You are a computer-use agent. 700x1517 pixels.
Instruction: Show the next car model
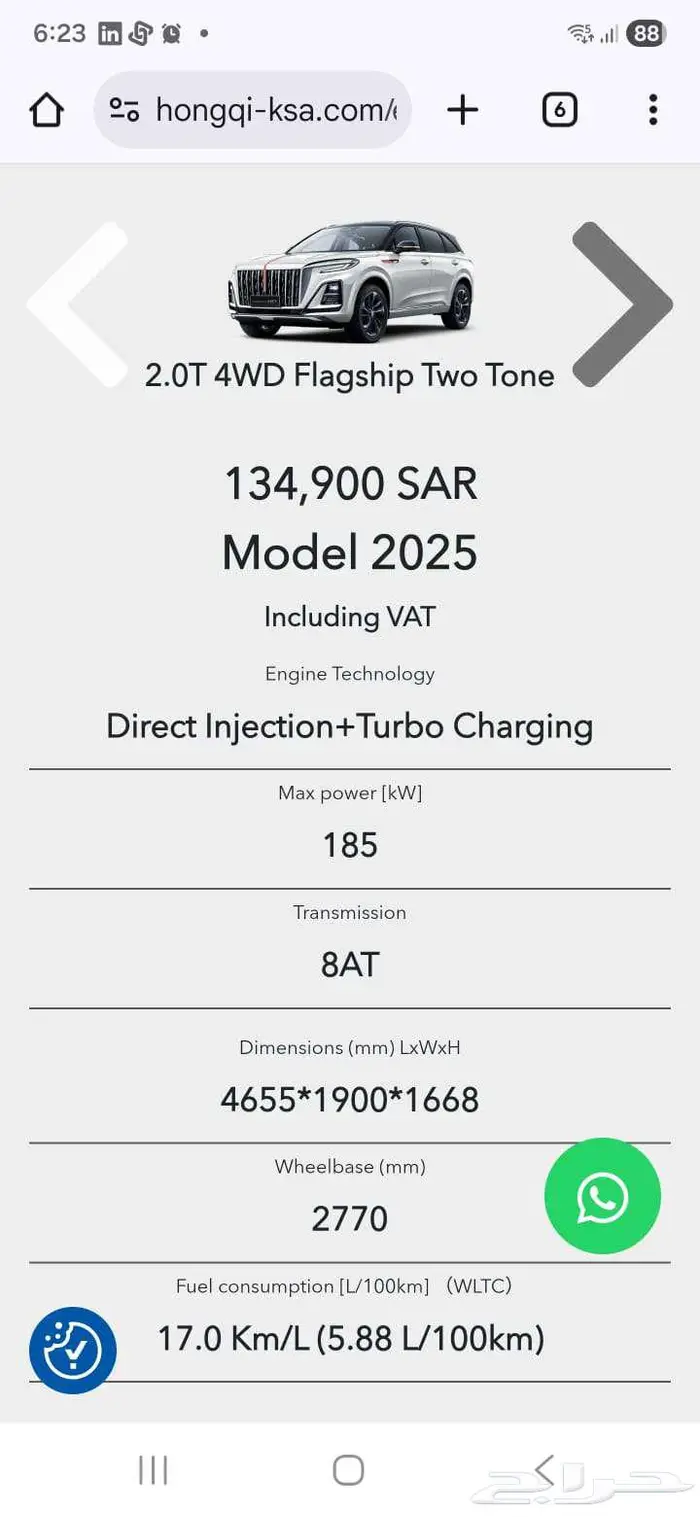620,304
